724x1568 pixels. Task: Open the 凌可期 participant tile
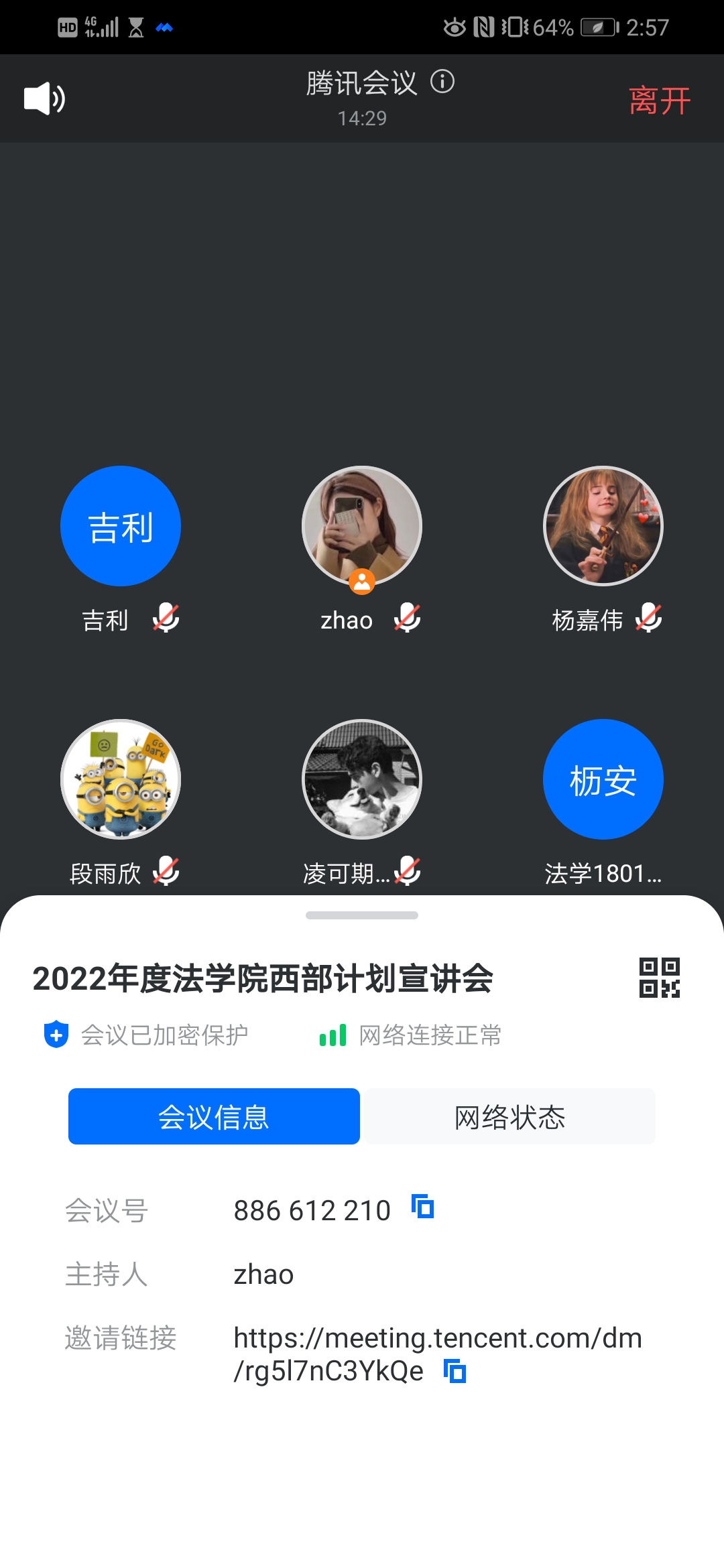(362, 779)
